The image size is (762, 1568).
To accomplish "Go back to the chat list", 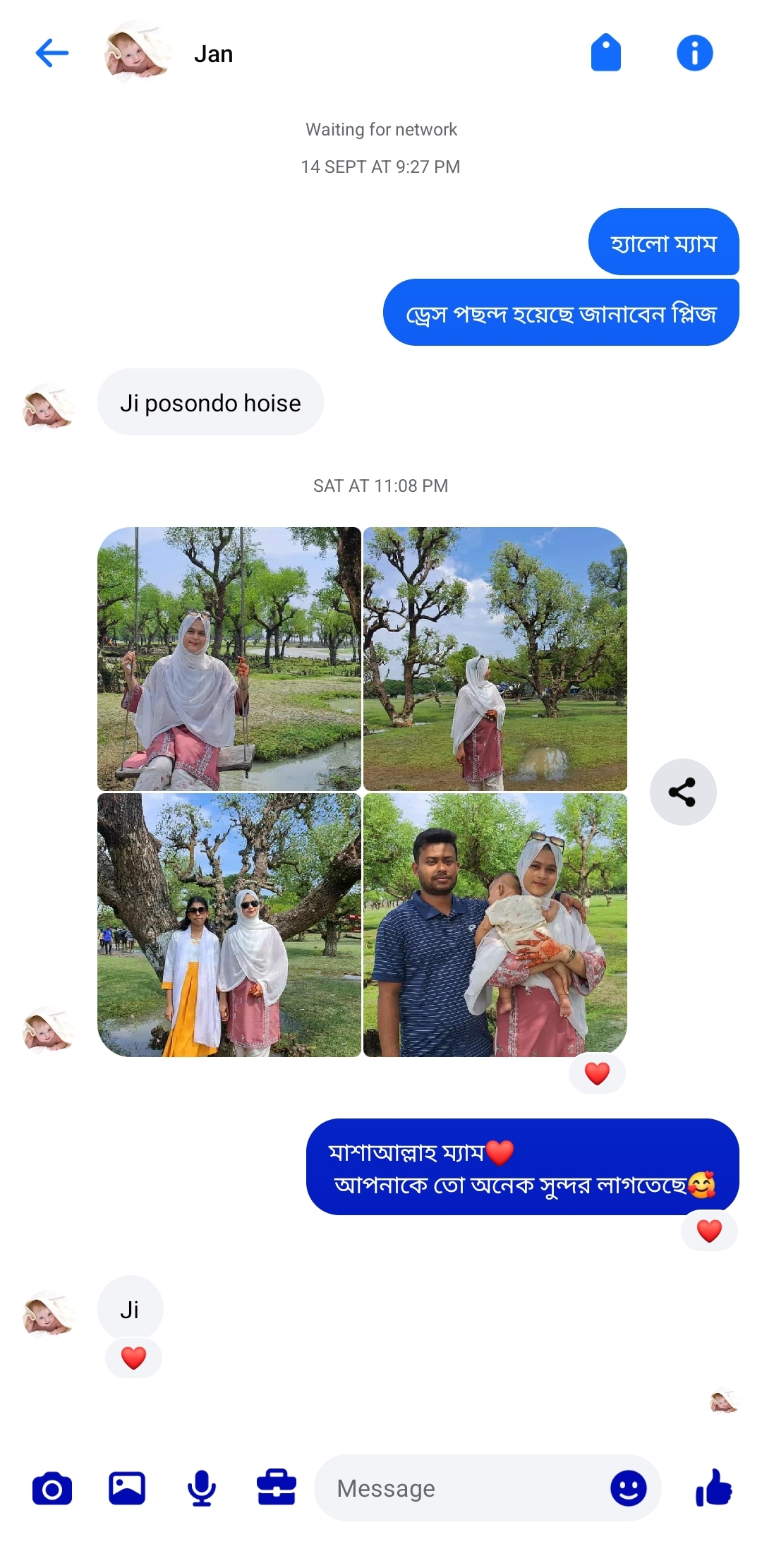I will pos(52,53).
